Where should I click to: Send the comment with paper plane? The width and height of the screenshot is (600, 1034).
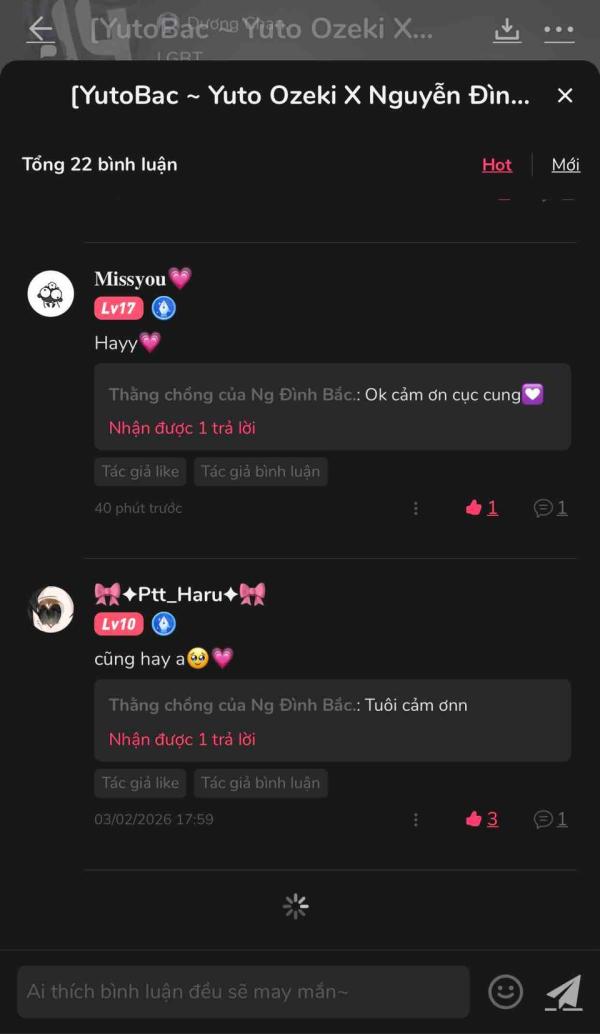563,992
